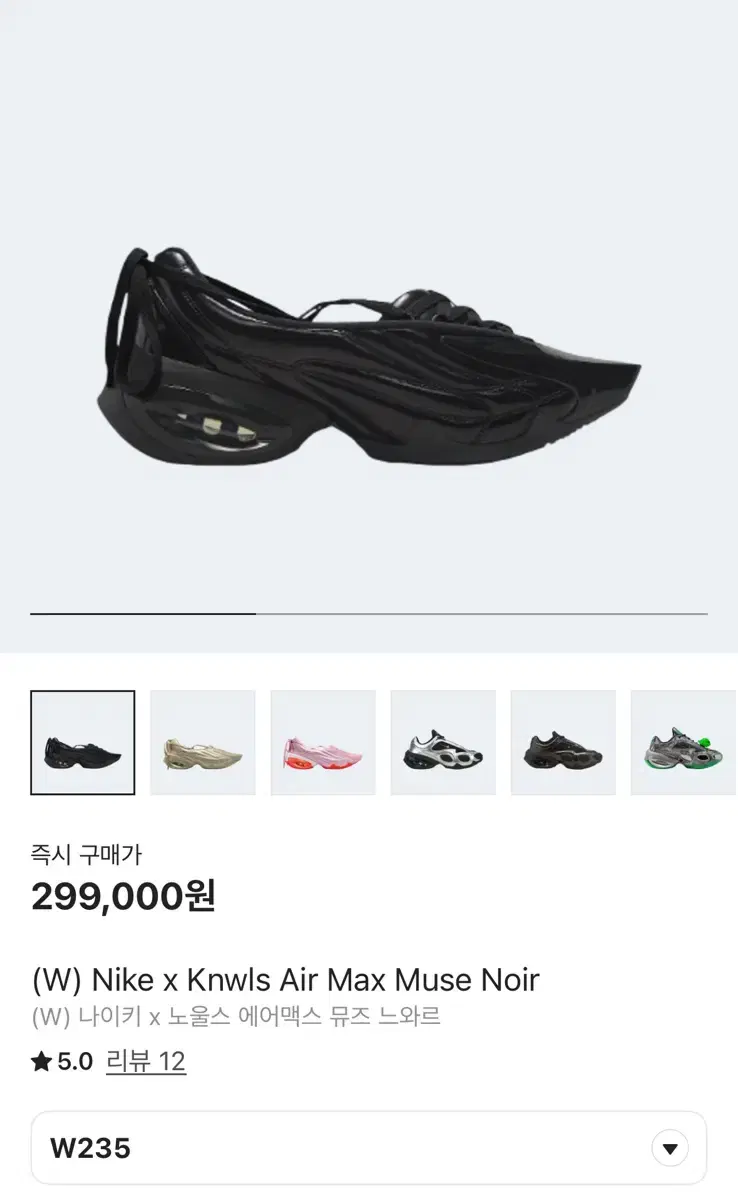Click the 5.0 rating score
The height and width of the screenshot is (1200, 738).
(72, 1064)
